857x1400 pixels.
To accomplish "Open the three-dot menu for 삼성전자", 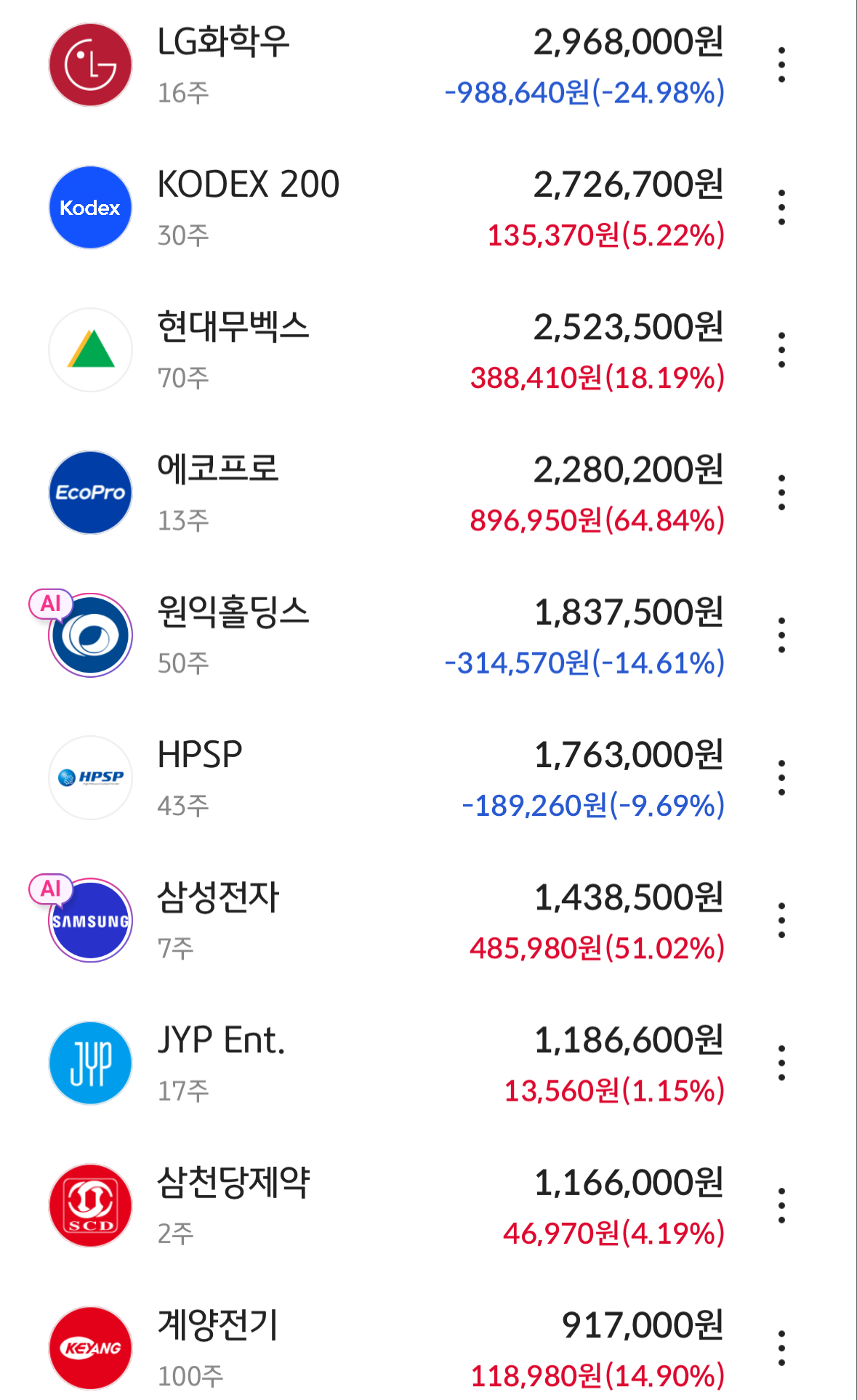I will [781, 920].
